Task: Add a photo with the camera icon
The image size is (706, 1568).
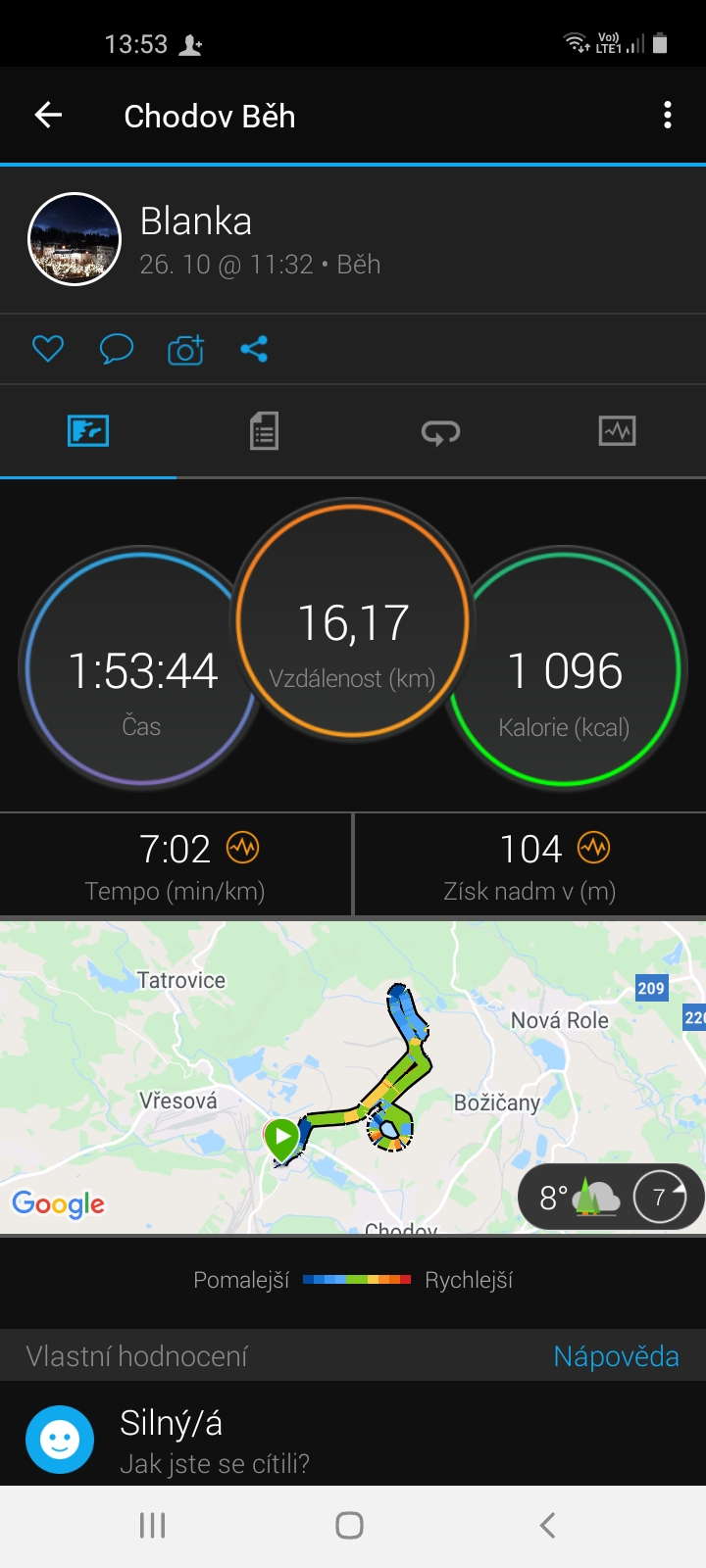Action: (185, 349)
